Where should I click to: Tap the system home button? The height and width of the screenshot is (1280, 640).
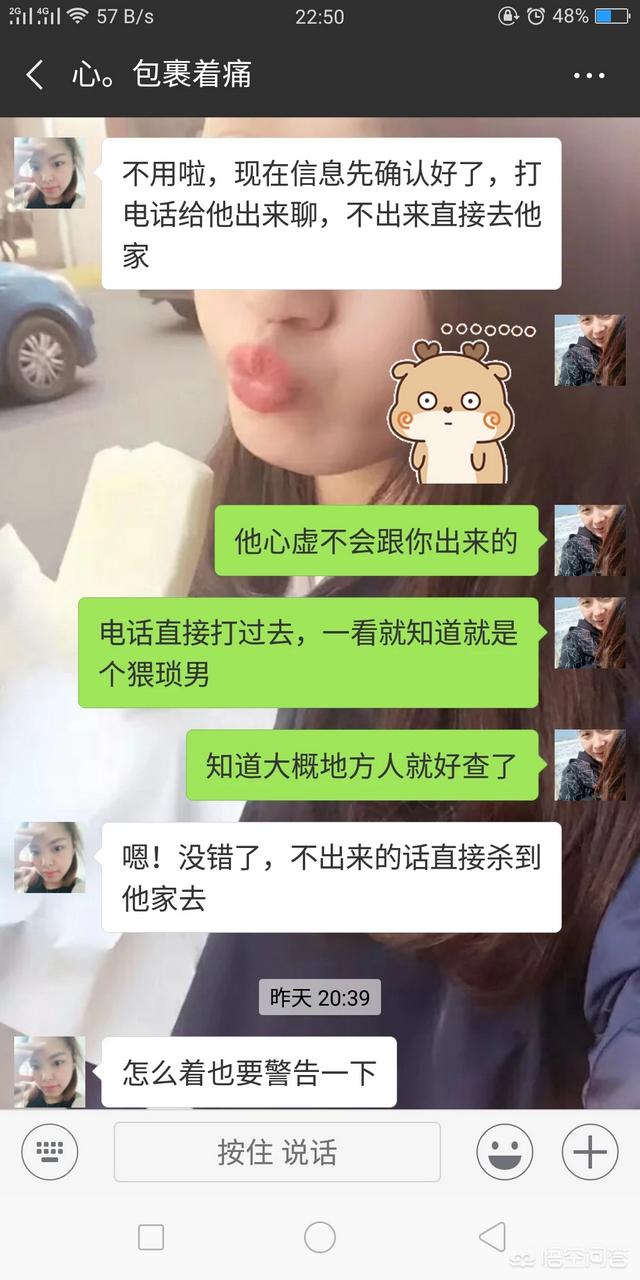click(x=320, y=1237)
